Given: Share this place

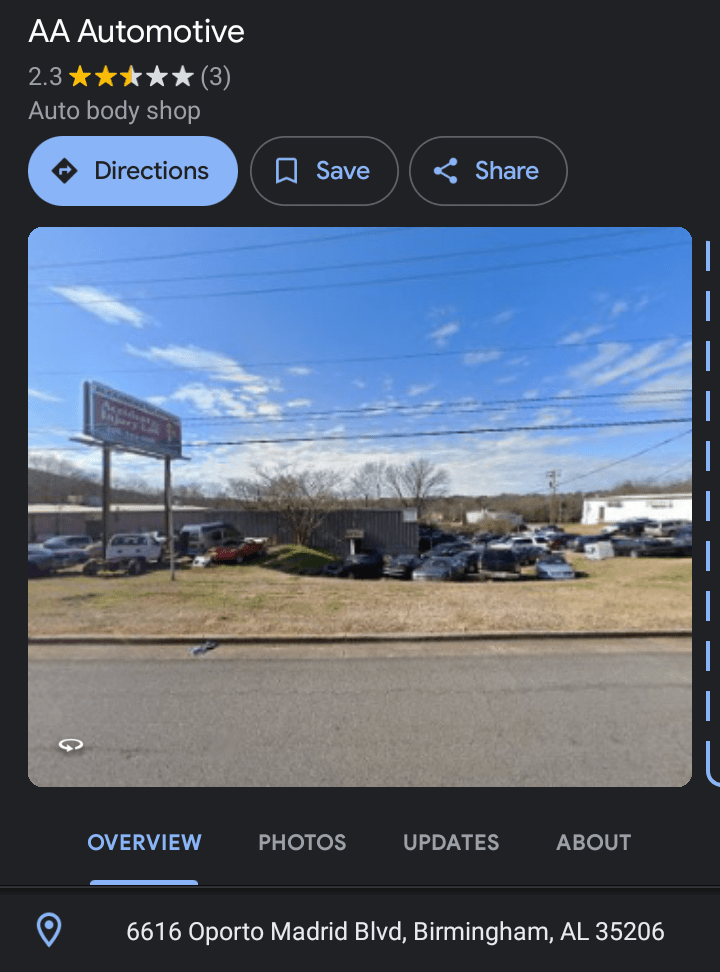Looking at the screenshot, I should point(487,171).
